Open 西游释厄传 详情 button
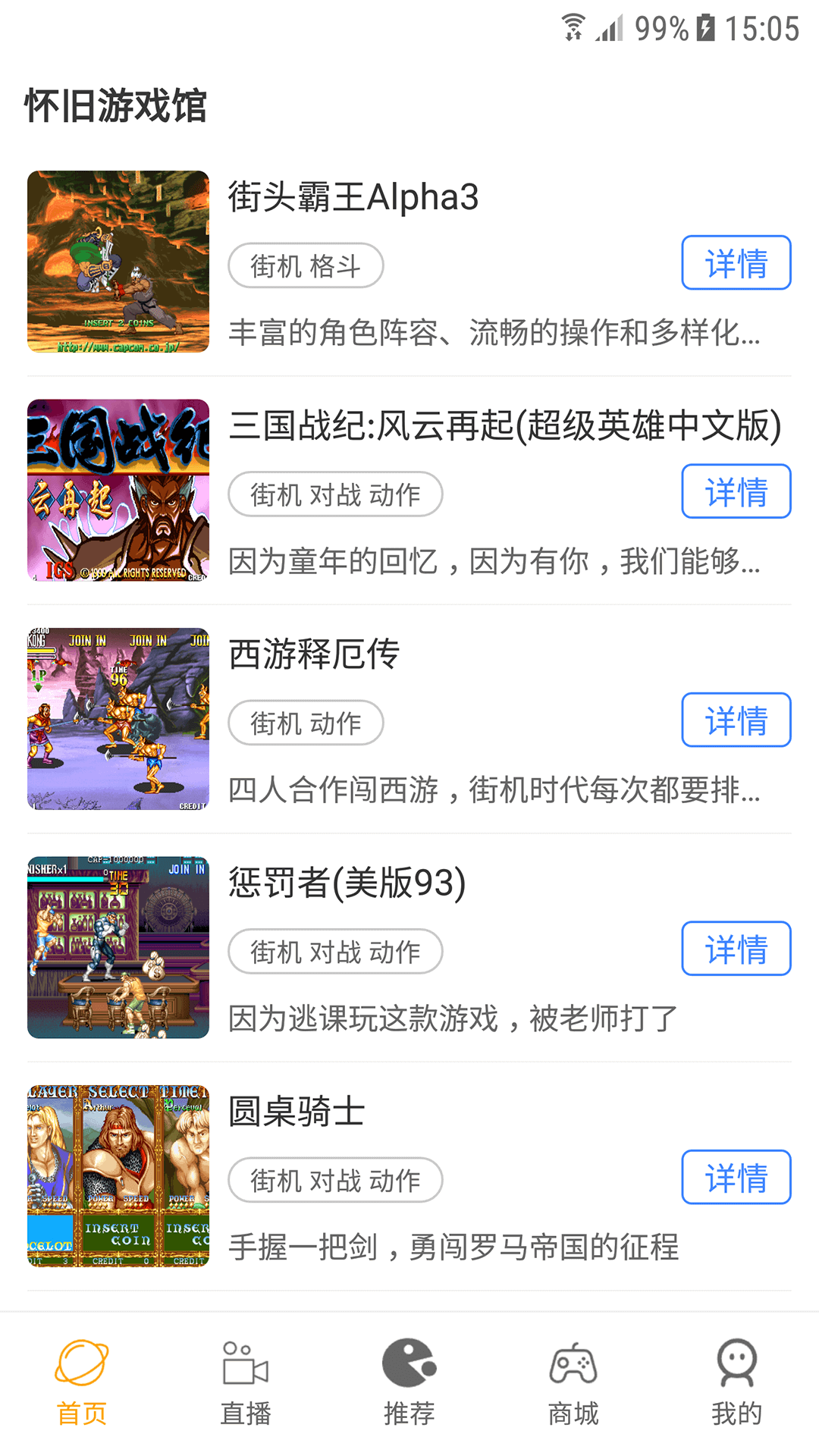 [736, 721]
